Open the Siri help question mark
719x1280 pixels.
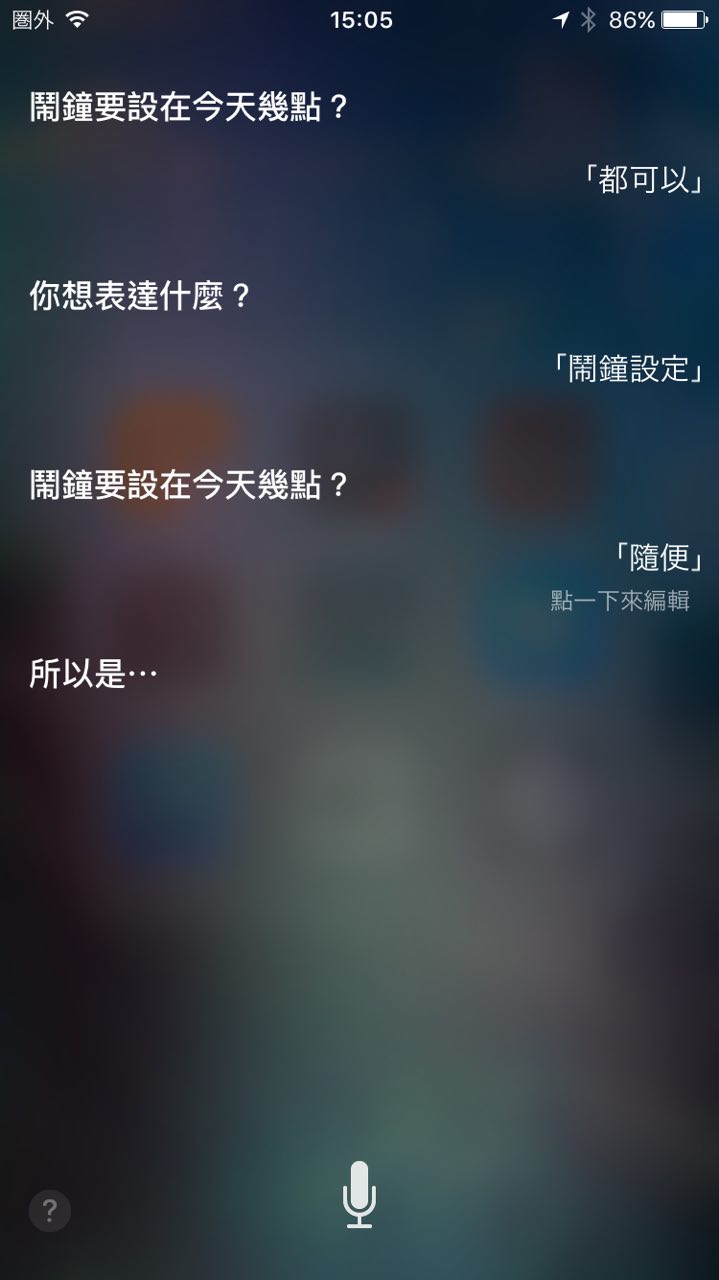point(50,1211)
